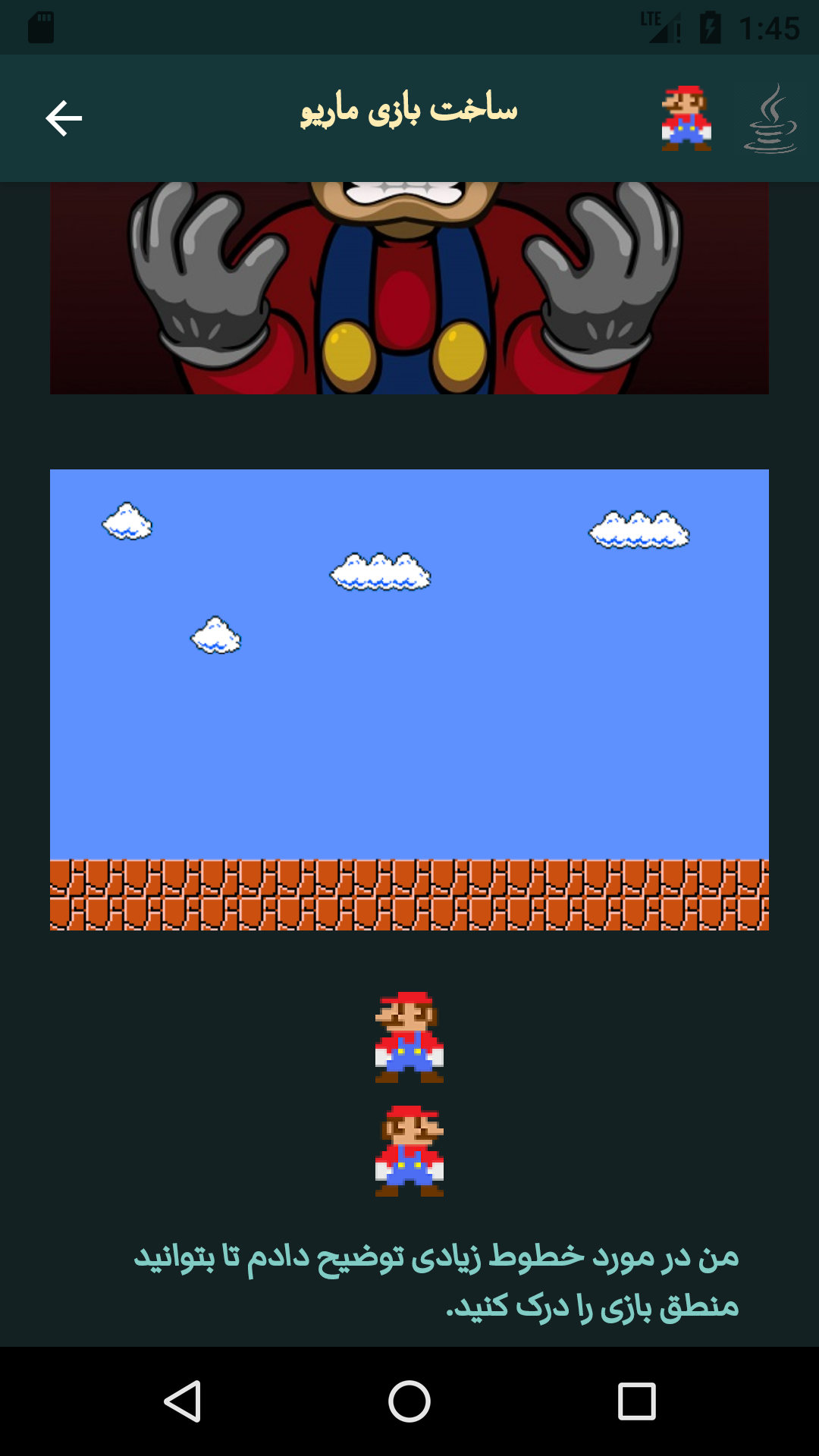Open the recent apps overview

pyautogui.click(x=636, y=1401)
